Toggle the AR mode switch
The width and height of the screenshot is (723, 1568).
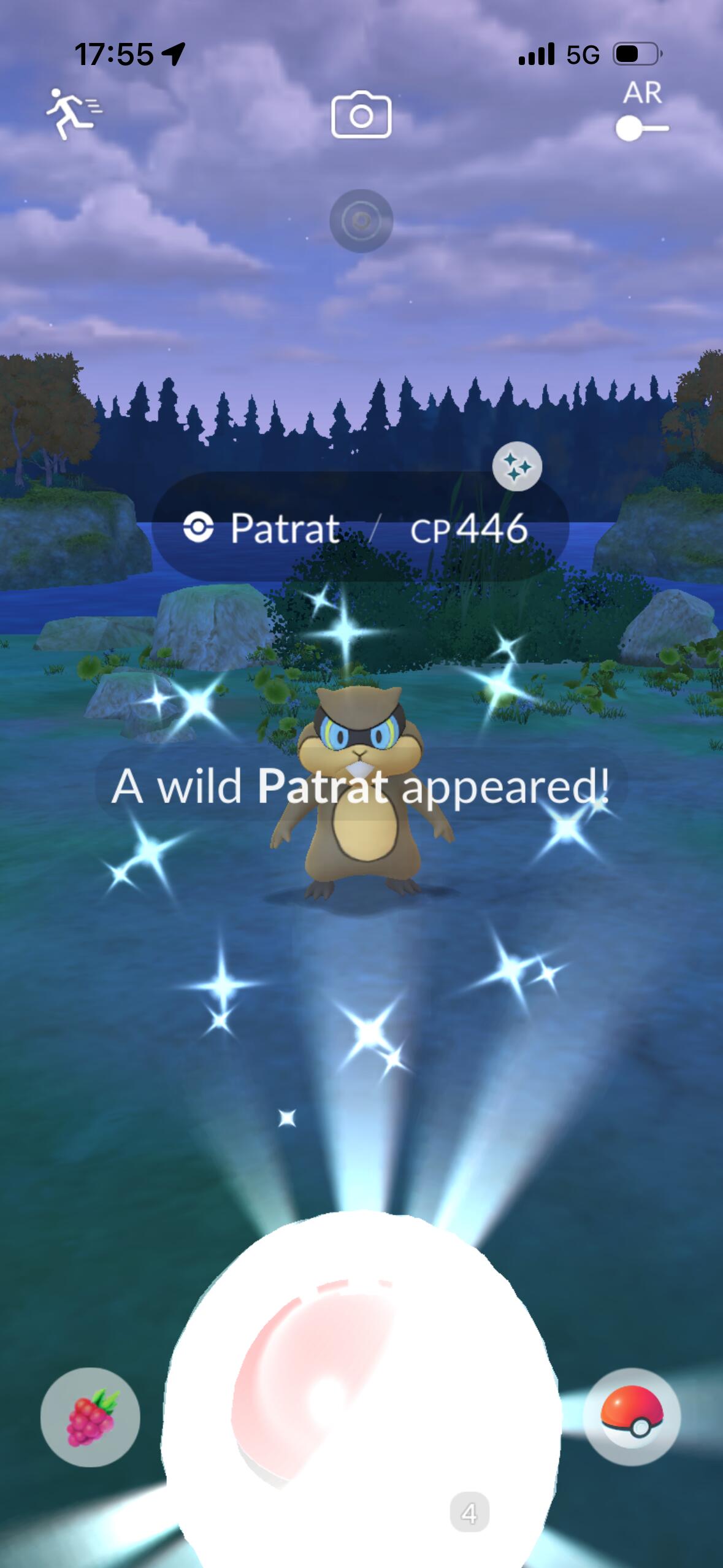(642, 128)
